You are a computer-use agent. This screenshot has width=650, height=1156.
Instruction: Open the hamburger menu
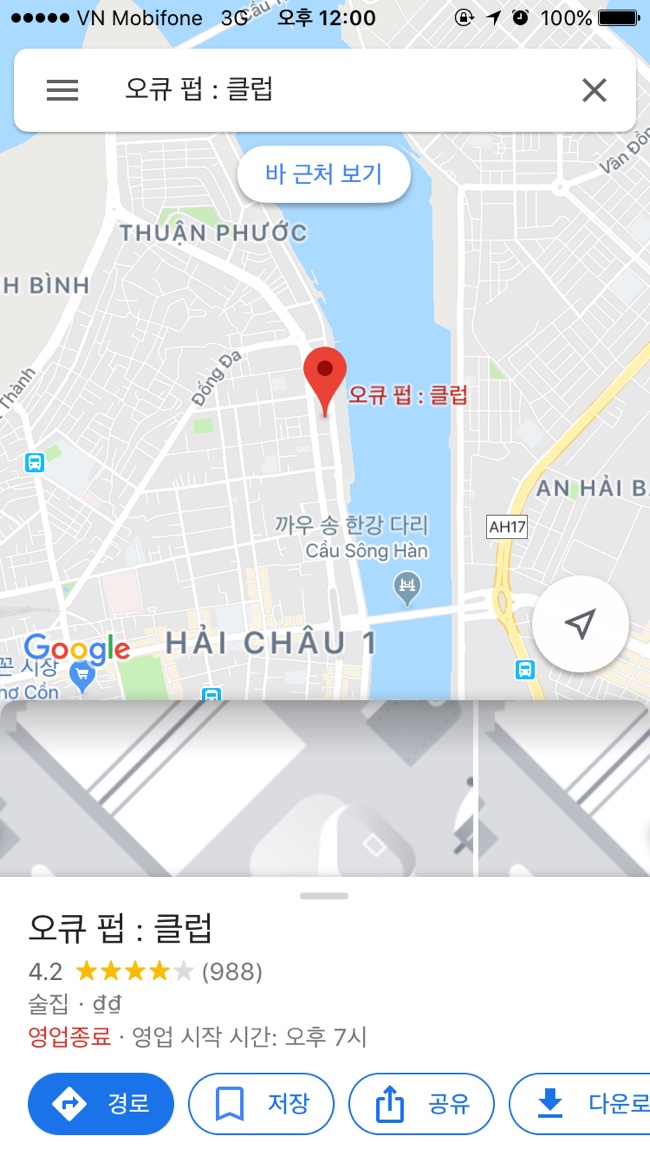point(62,91)
